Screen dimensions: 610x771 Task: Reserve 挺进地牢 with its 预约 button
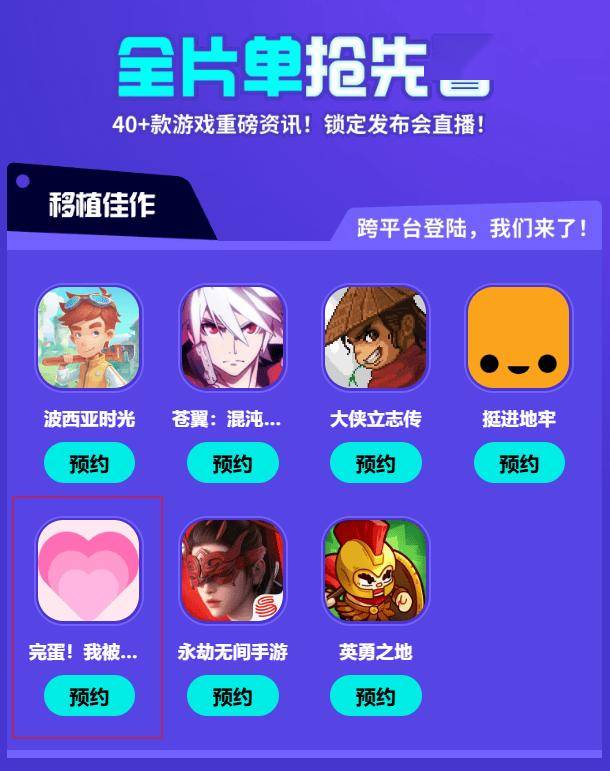(518, 463)
